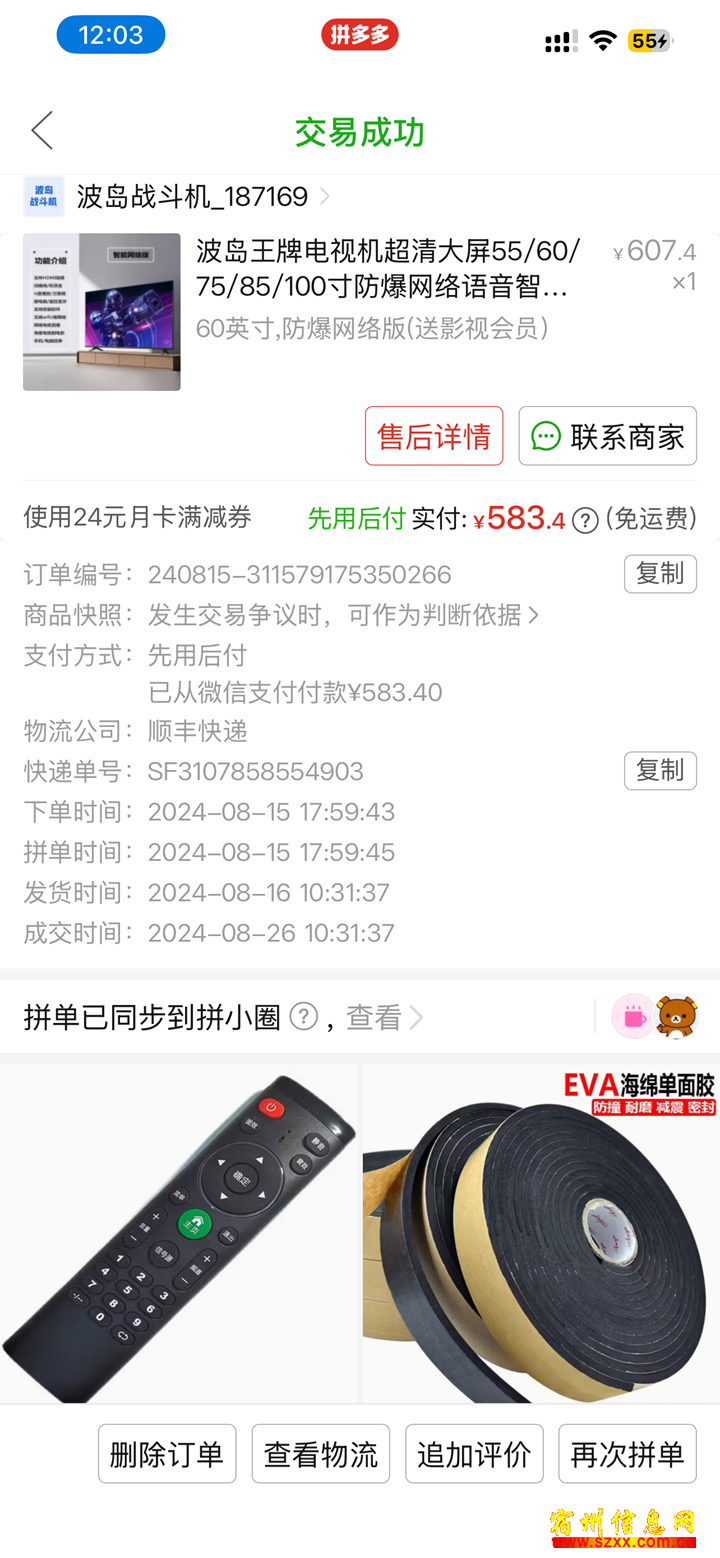This screenshot has height=1558, width=720.
Task: Open the EVA海绵单面胶 product card
Action: [541, 1232]
